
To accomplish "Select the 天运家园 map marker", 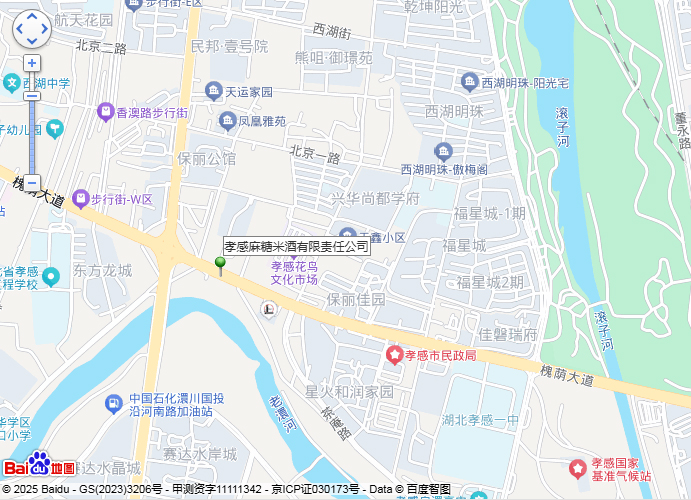I will [x=213, y=92].
